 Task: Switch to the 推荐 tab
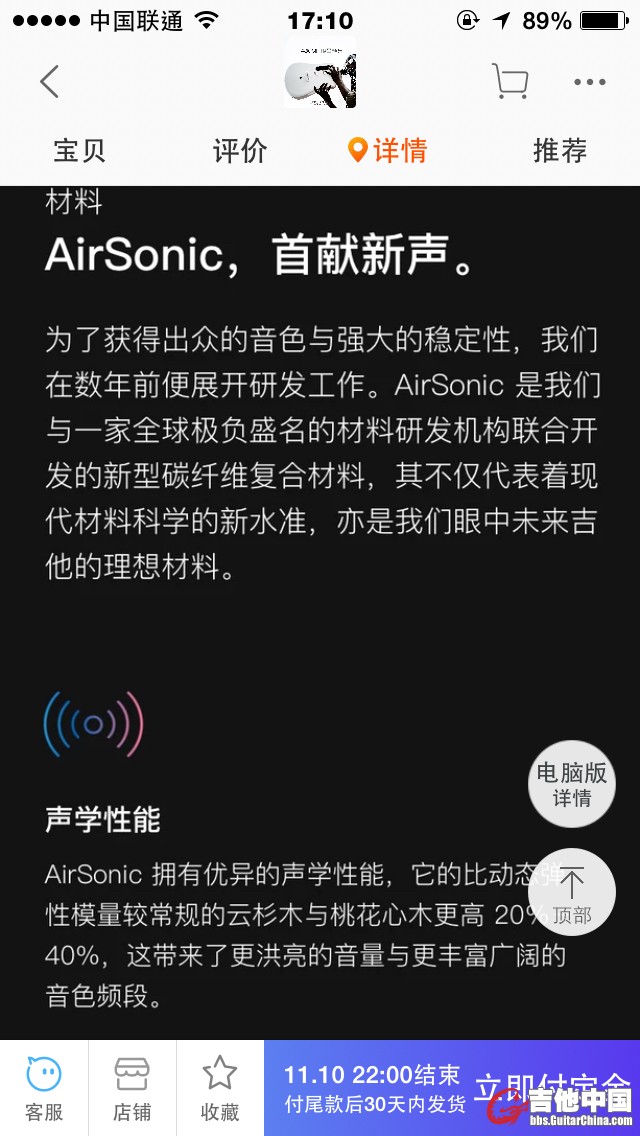560,151
